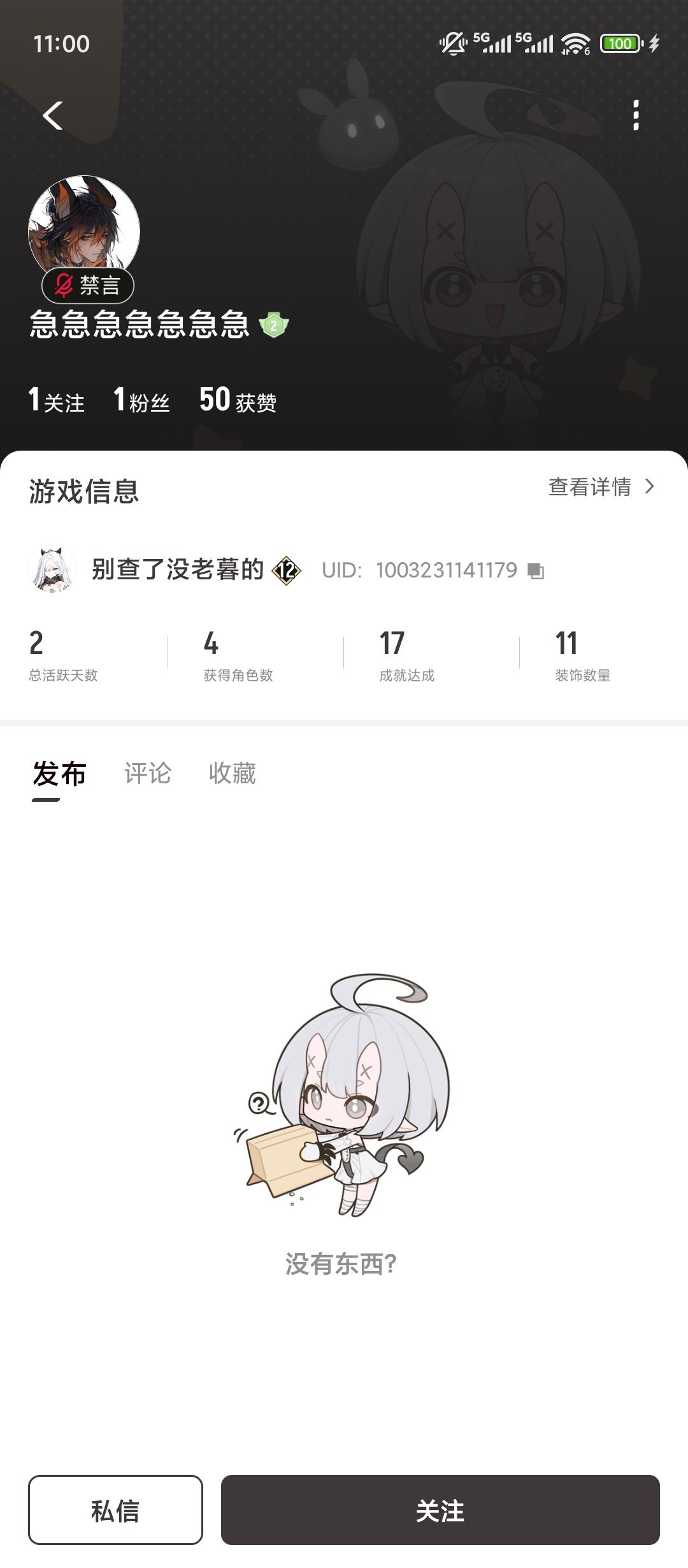
Task: Copy the UID number
Action: coord(536,570)
